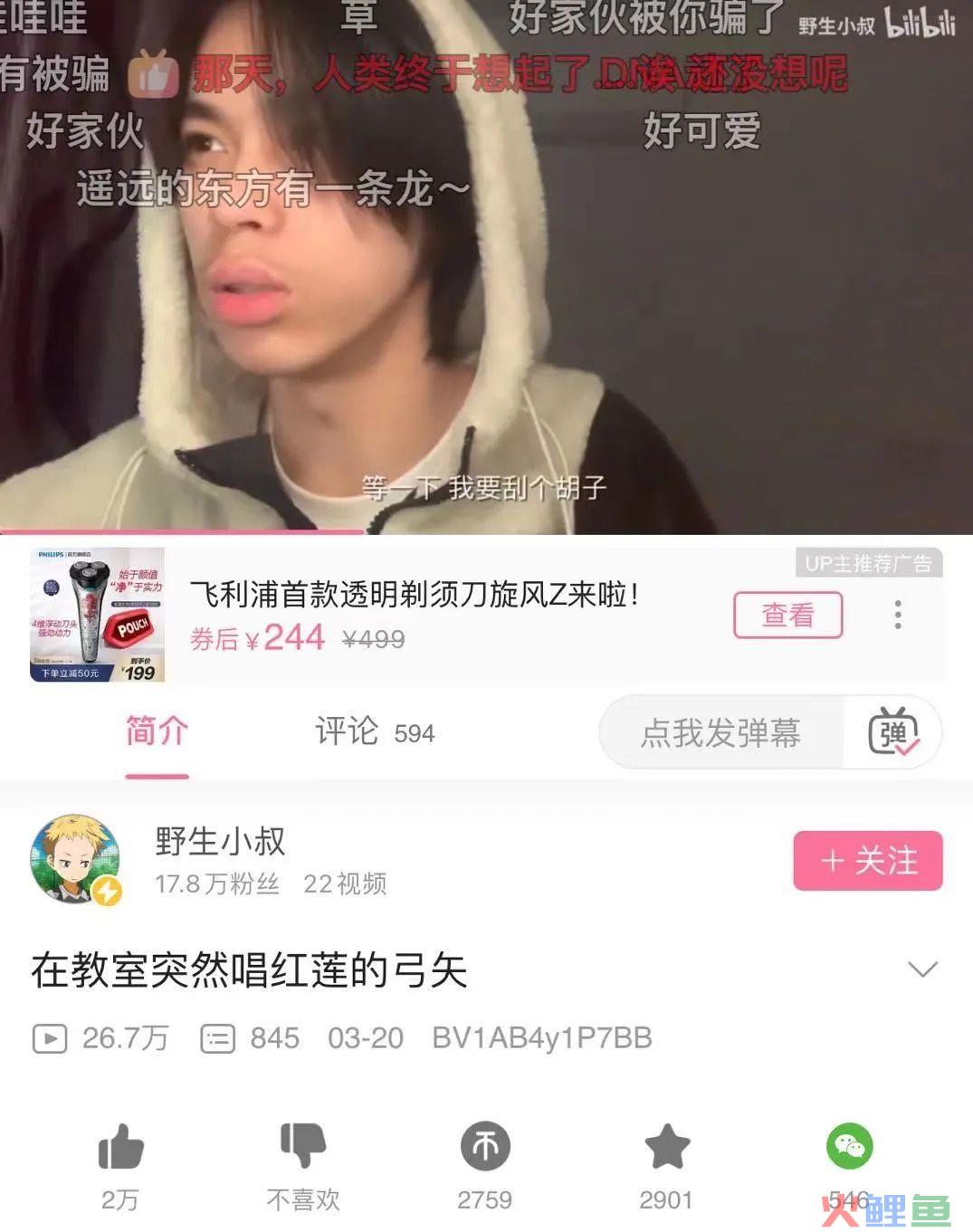Toggle the 弹 danmaku display icon

[x=892, y=733]
